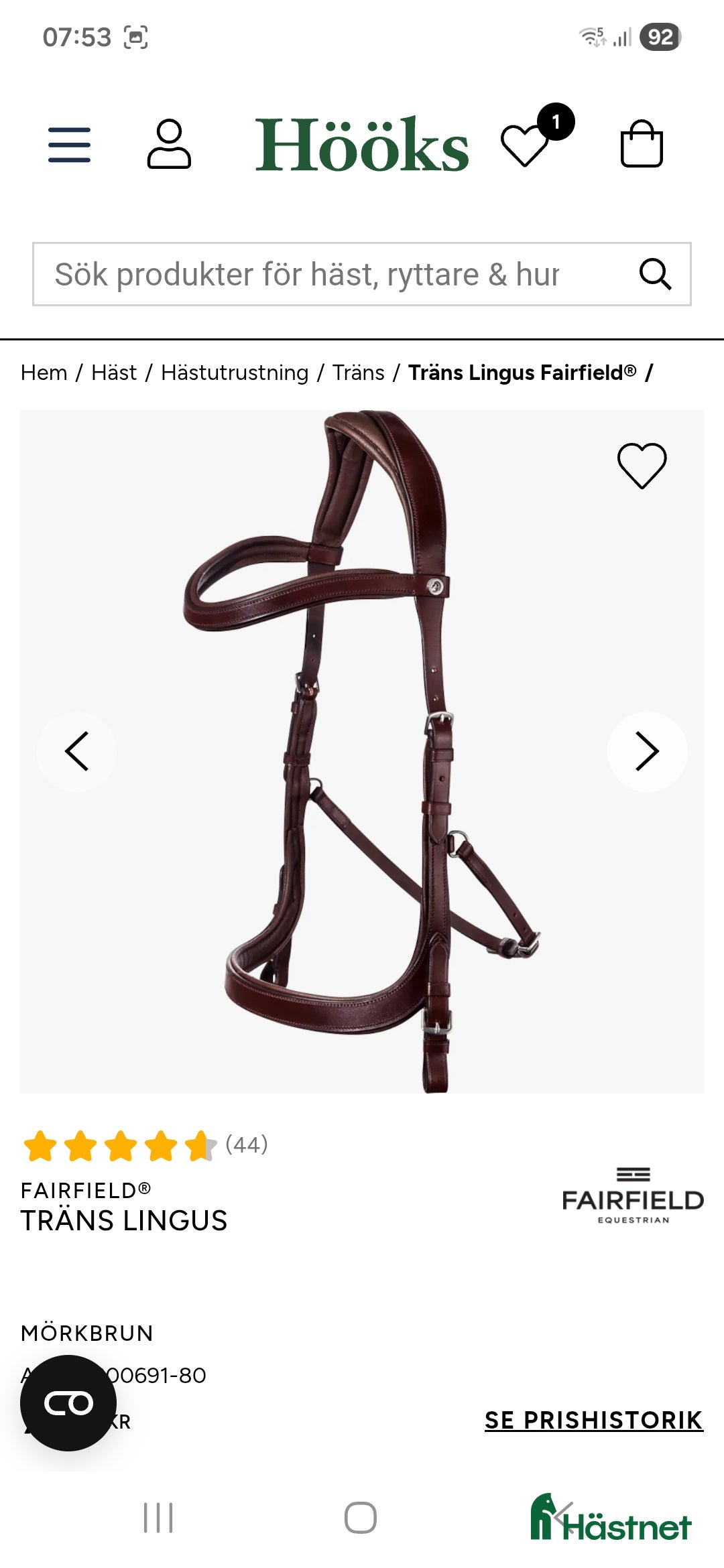This screenshot has width=724, height=1568.
Task: Open the user account page
Action: [x=169, y=144]
